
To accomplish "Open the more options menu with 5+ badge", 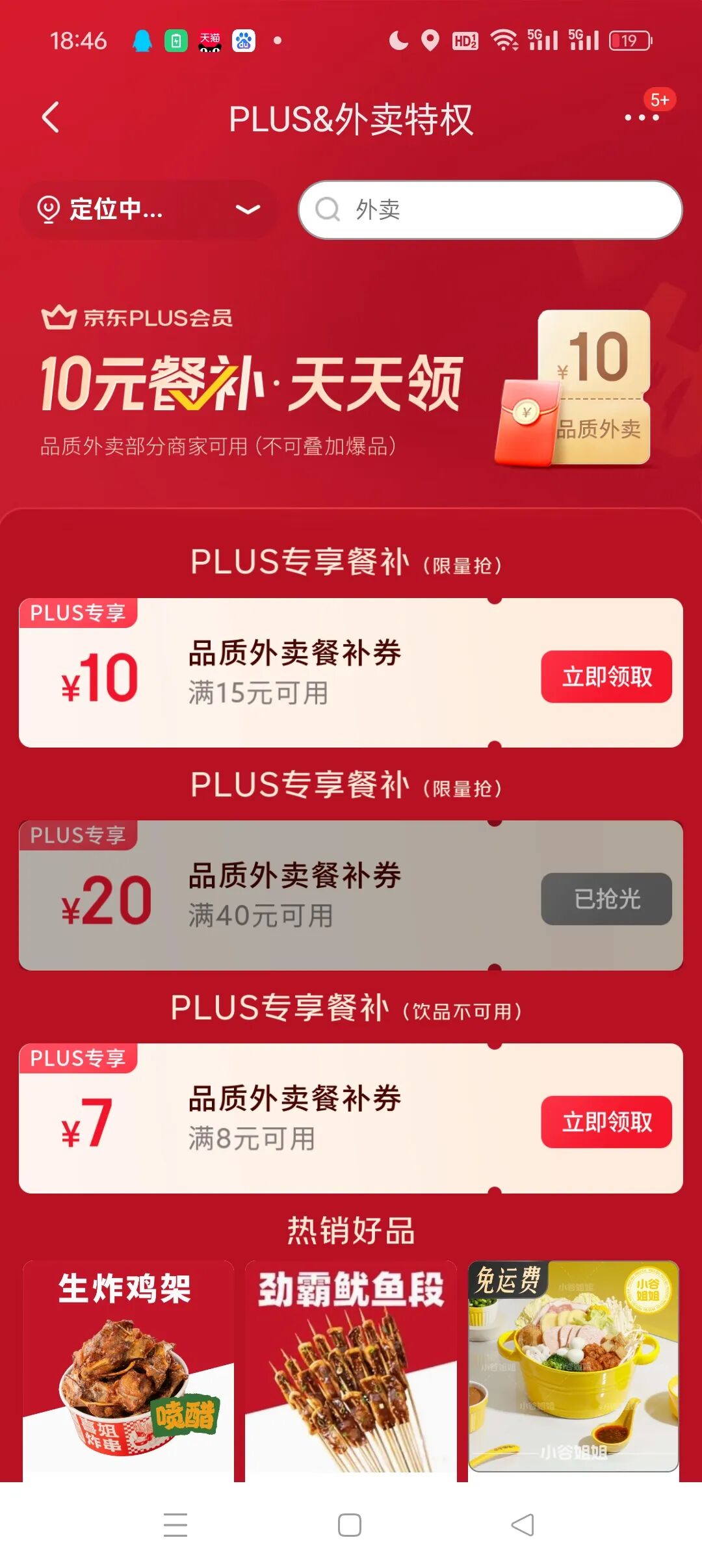I will click(640, 120).
